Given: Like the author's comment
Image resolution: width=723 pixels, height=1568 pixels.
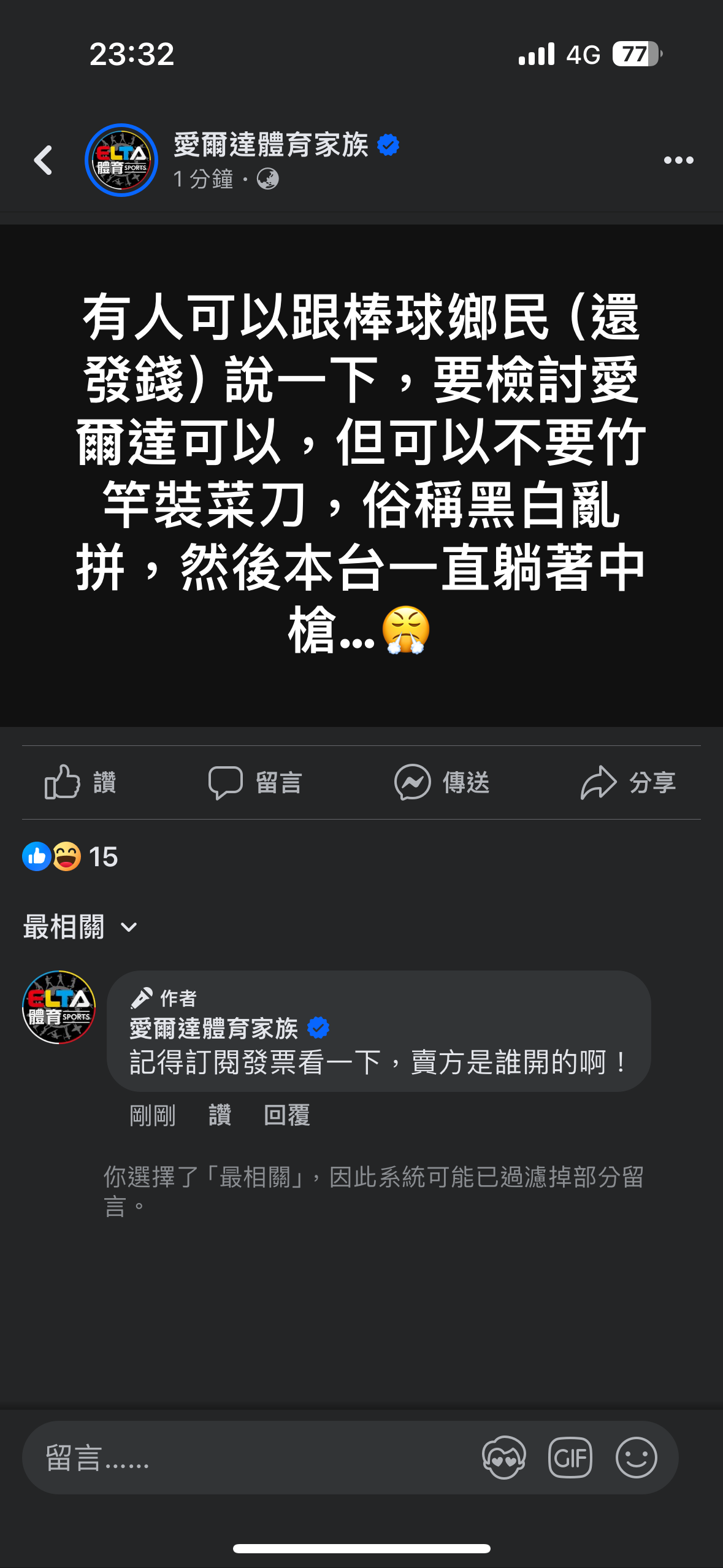Looking at the screenshot, I should [x=220, y=1115].
